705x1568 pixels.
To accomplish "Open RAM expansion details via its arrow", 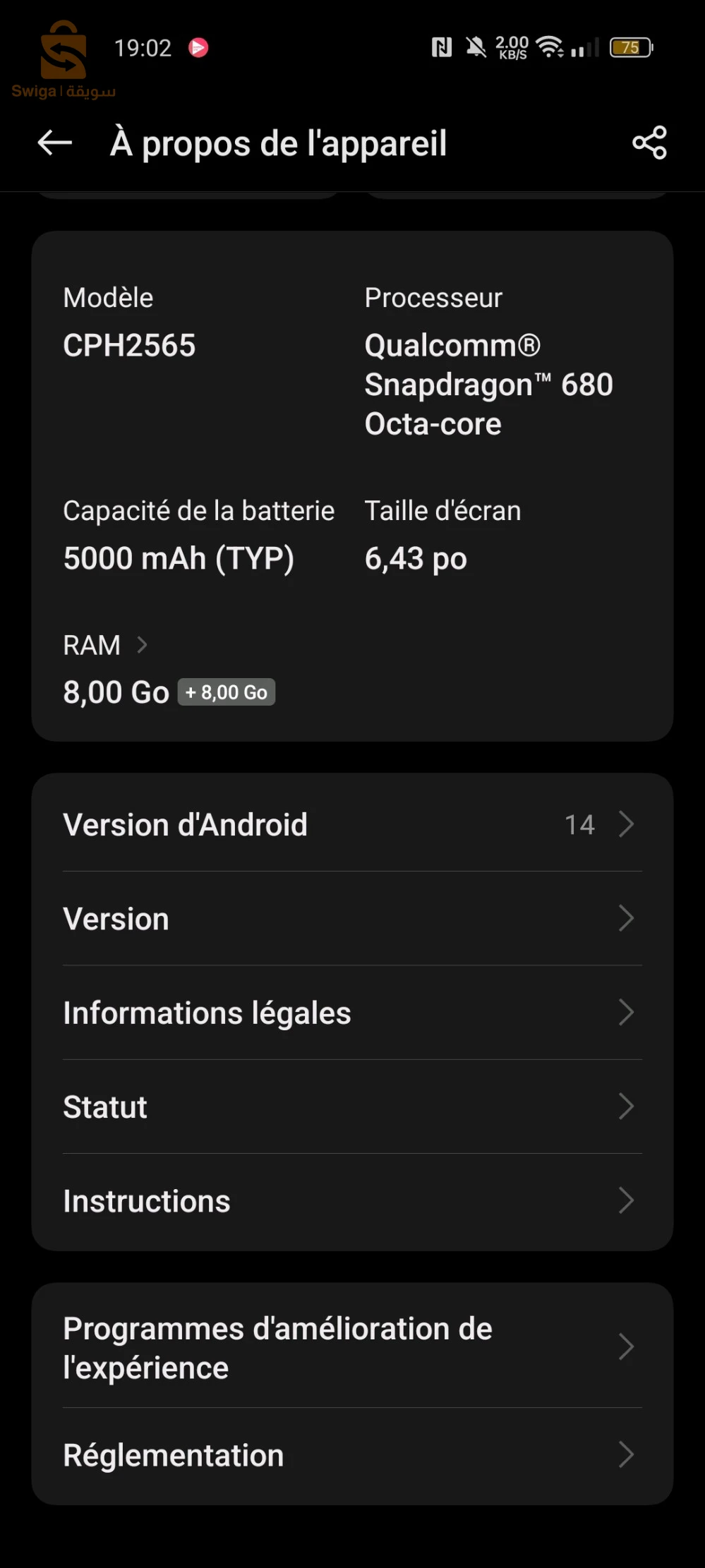I will [x=143, y=644].
